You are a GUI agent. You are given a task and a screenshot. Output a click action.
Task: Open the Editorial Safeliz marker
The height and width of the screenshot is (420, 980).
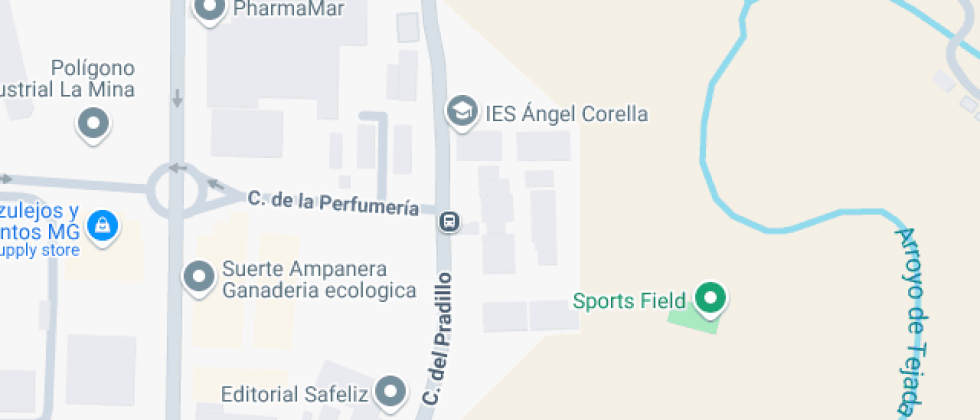tap(392, 391)
